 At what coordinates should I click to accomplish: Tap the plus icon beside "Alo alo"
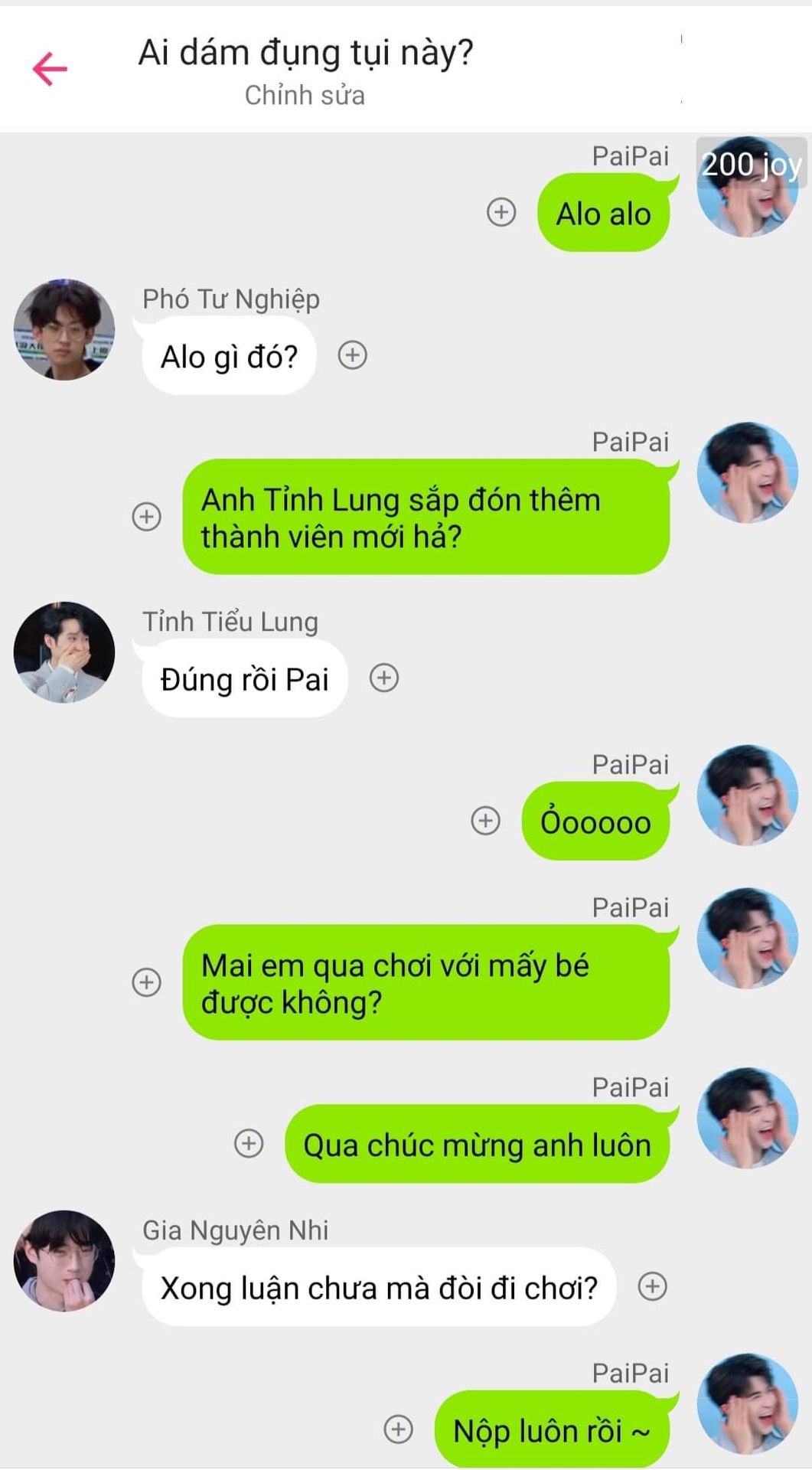pyautogui.click(x=501, y=212)
